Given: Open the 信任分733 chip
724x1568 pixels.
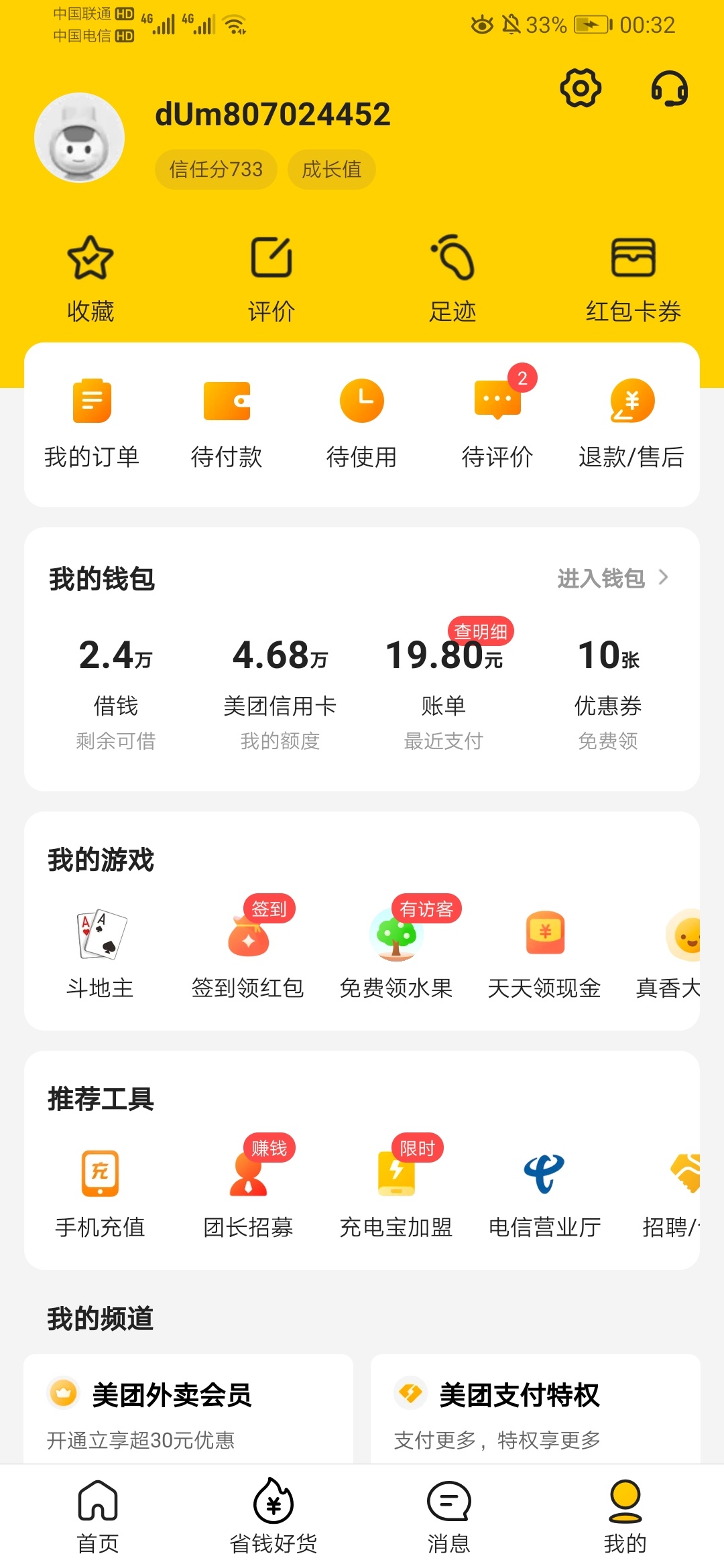Looking at the screenshot, I should tap(216, 170).
